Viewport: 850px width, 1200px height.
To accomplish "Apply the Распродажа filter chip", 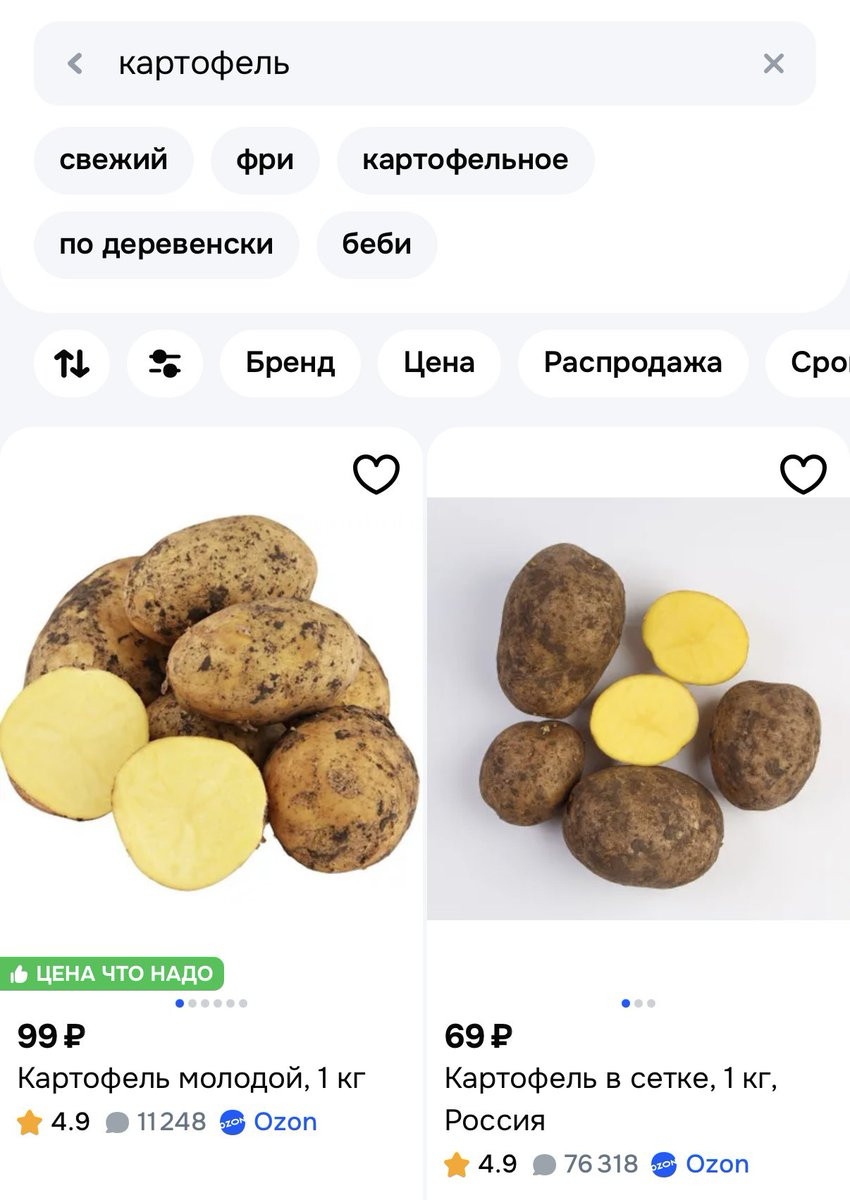I will click(x=632, y=363).
